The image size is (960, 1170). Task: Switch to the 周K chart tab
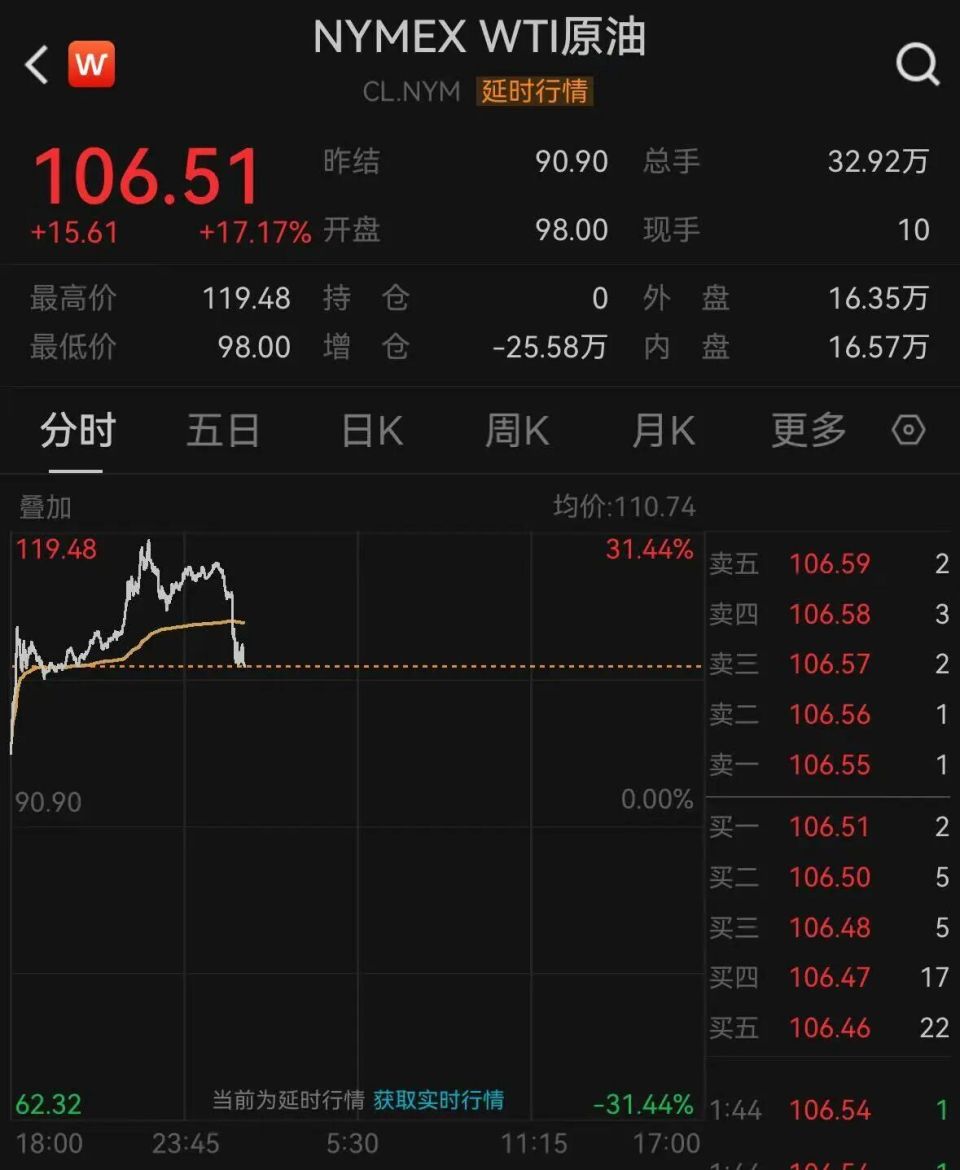[517, 431]
